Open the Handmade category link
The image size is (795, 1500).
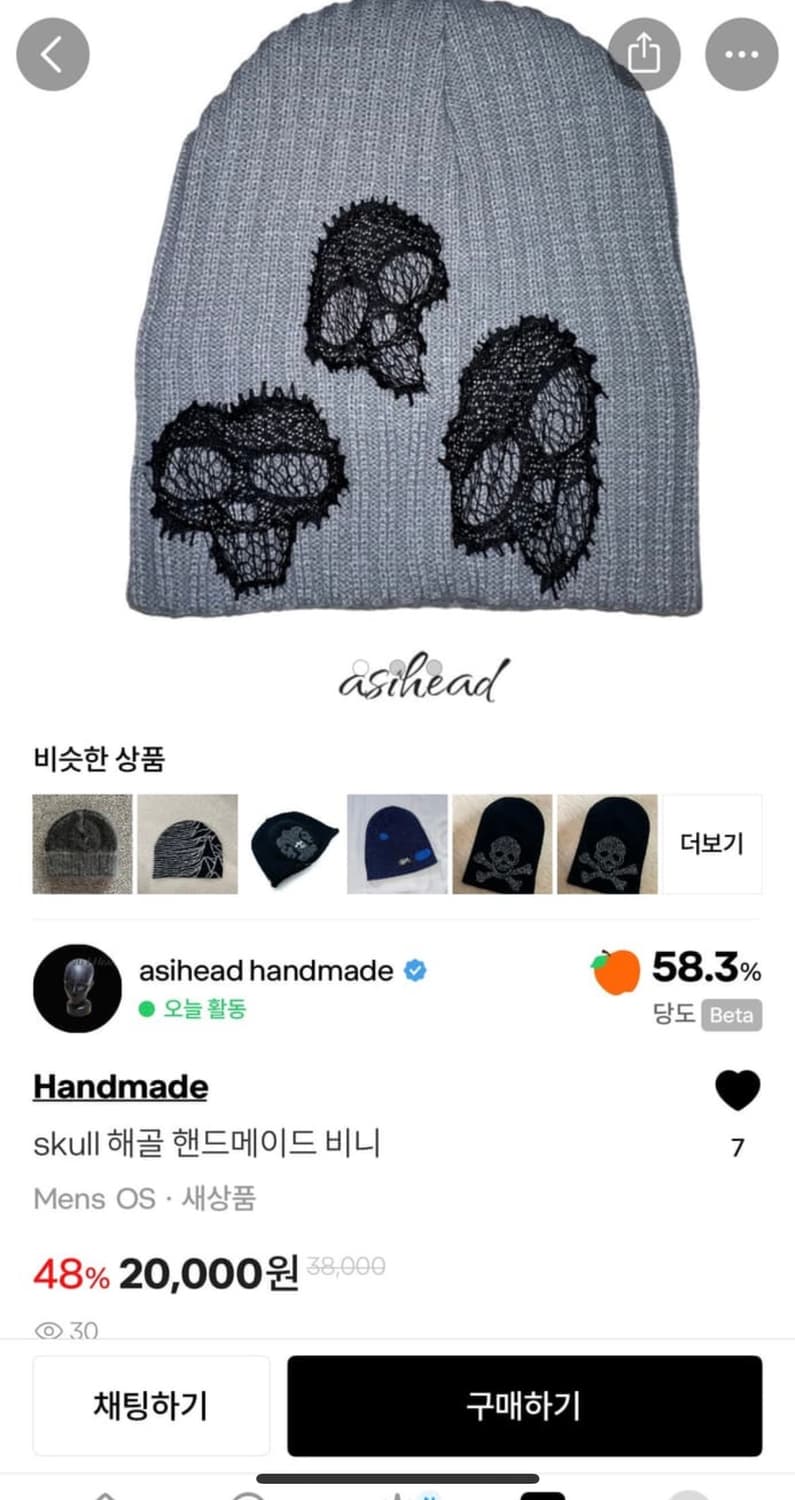point(119,1086)
